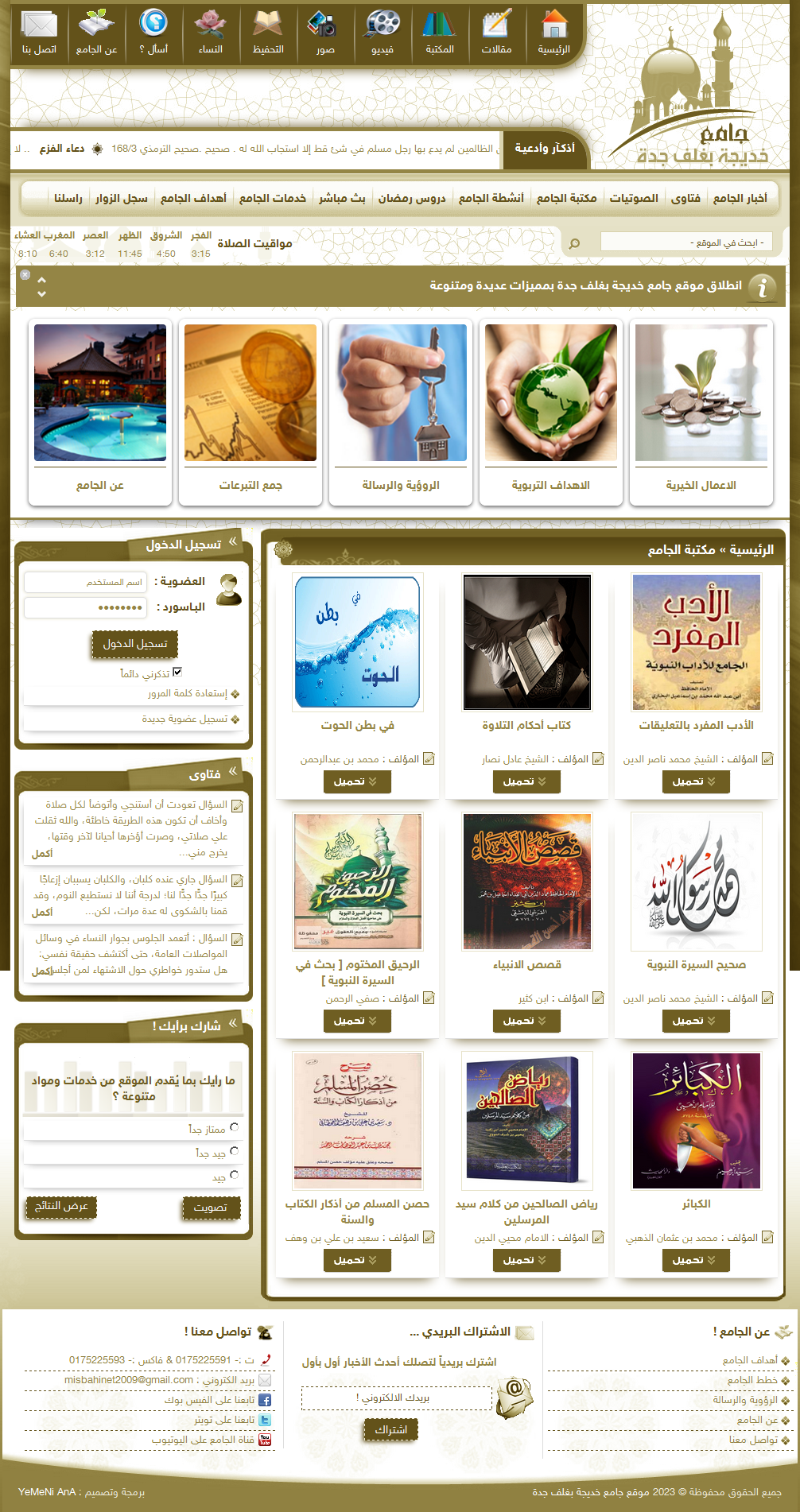
Task: Open the مقالات (Articles) top icon
Action: (x=496, y=33)
